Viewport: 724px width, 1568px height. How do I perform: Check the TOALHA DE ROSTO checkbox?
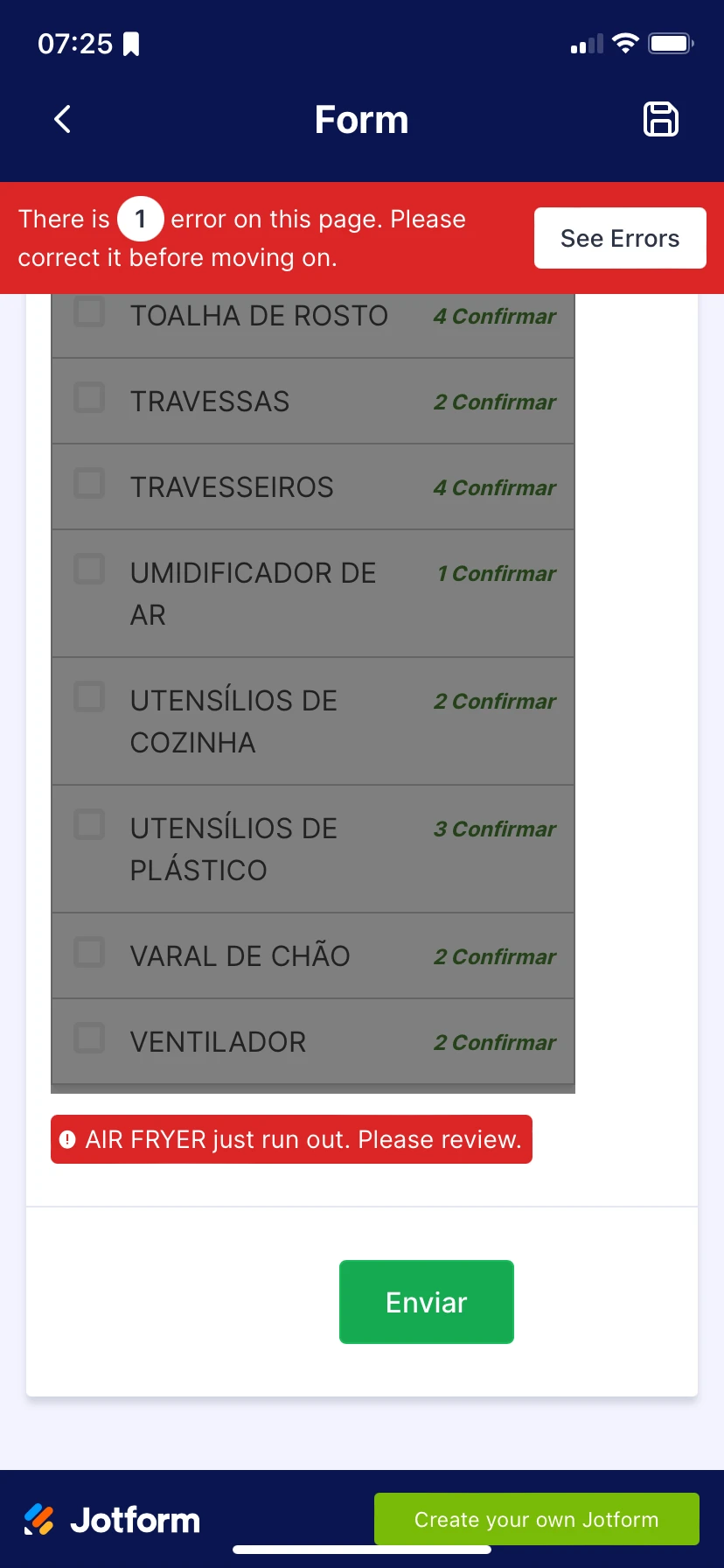pyautogui.click(x=88, y=311)
